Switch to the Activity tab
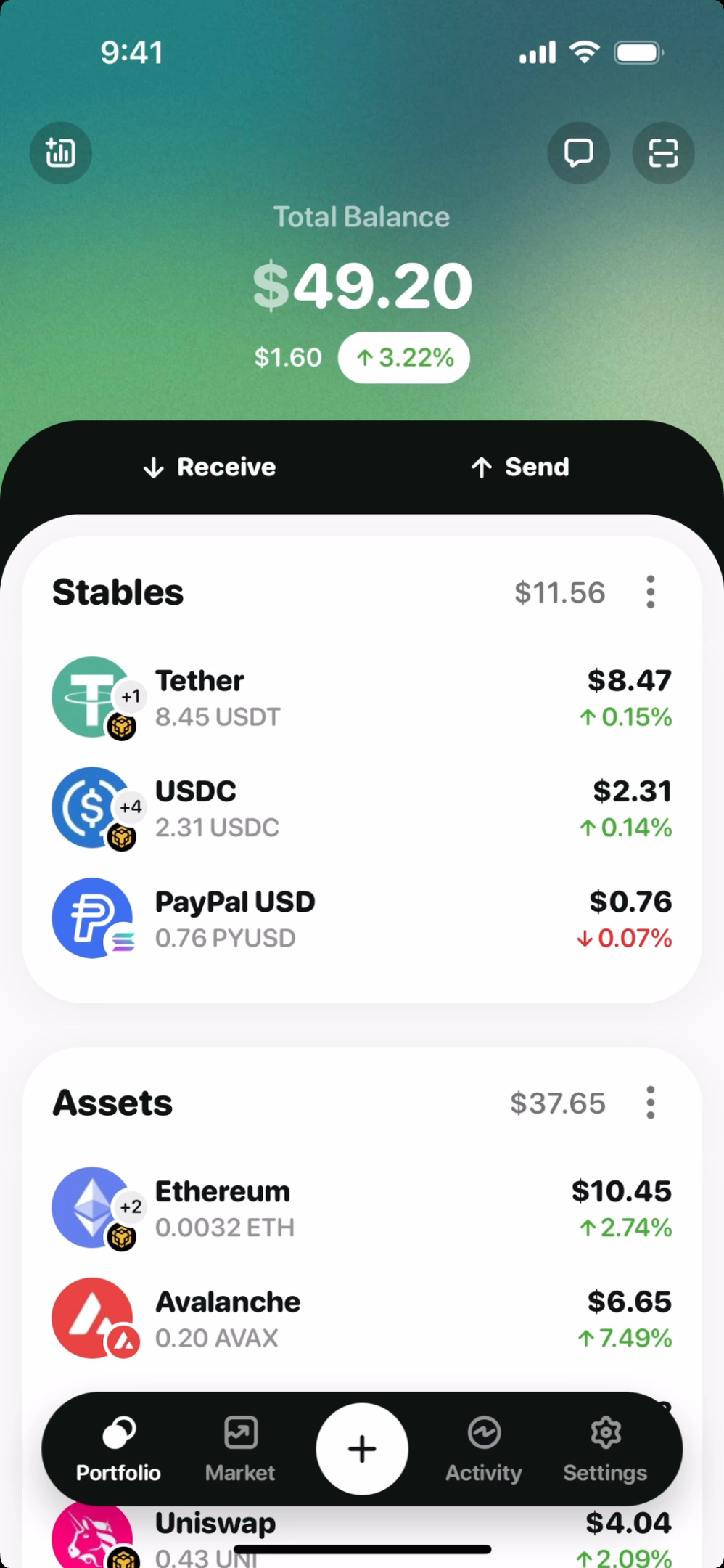Screen dimensions: 724x1568 coord(483,1449)
